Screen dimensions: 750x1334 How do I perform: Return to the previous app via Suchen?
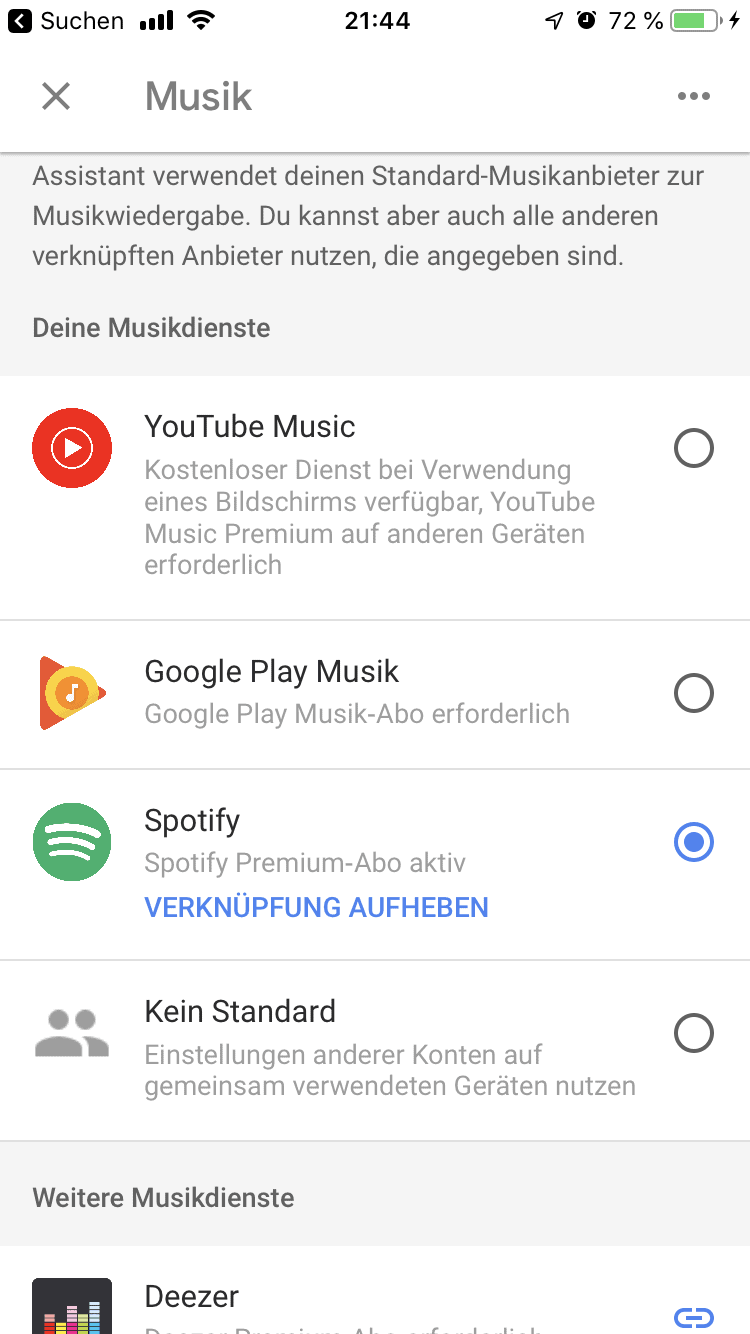click(x=66, y=21)
